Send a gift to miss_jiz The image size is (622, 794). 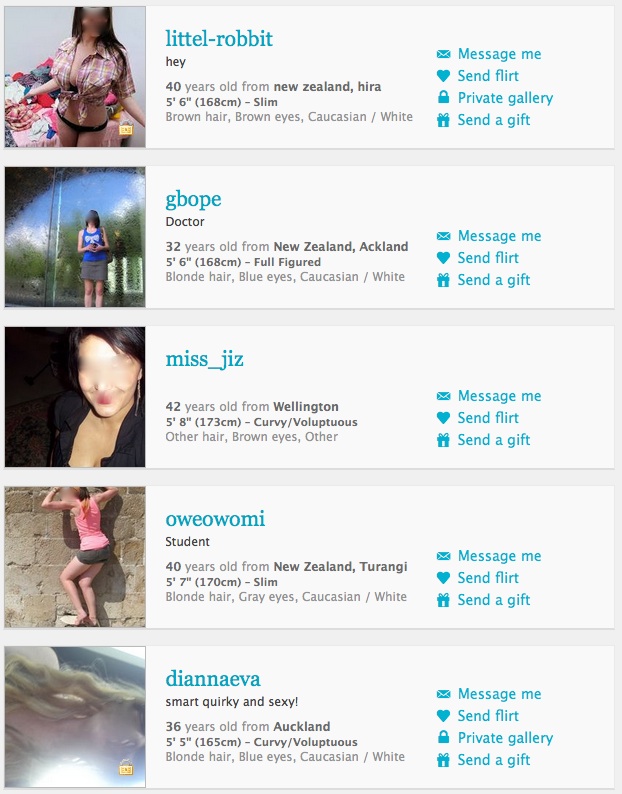click(493, 440)
